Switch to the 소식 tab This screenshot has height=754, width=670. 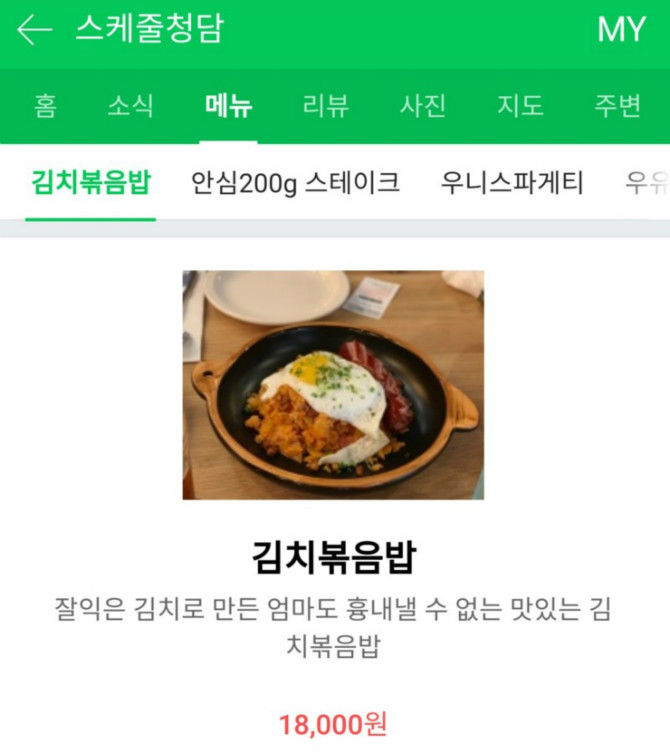(129, 105)
